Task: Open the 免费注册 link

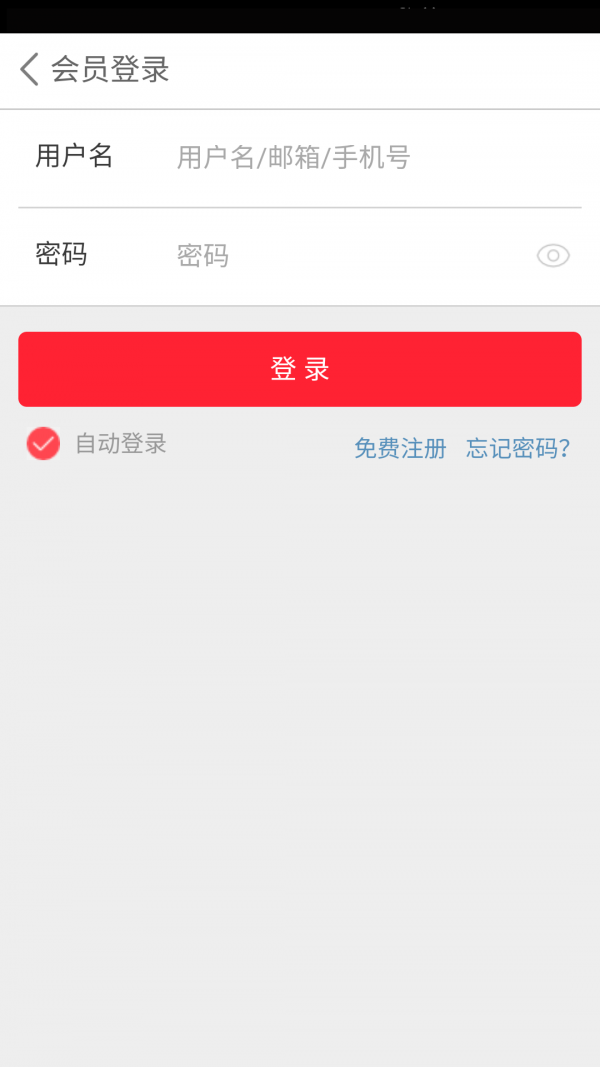Action: tap(400, 448)
